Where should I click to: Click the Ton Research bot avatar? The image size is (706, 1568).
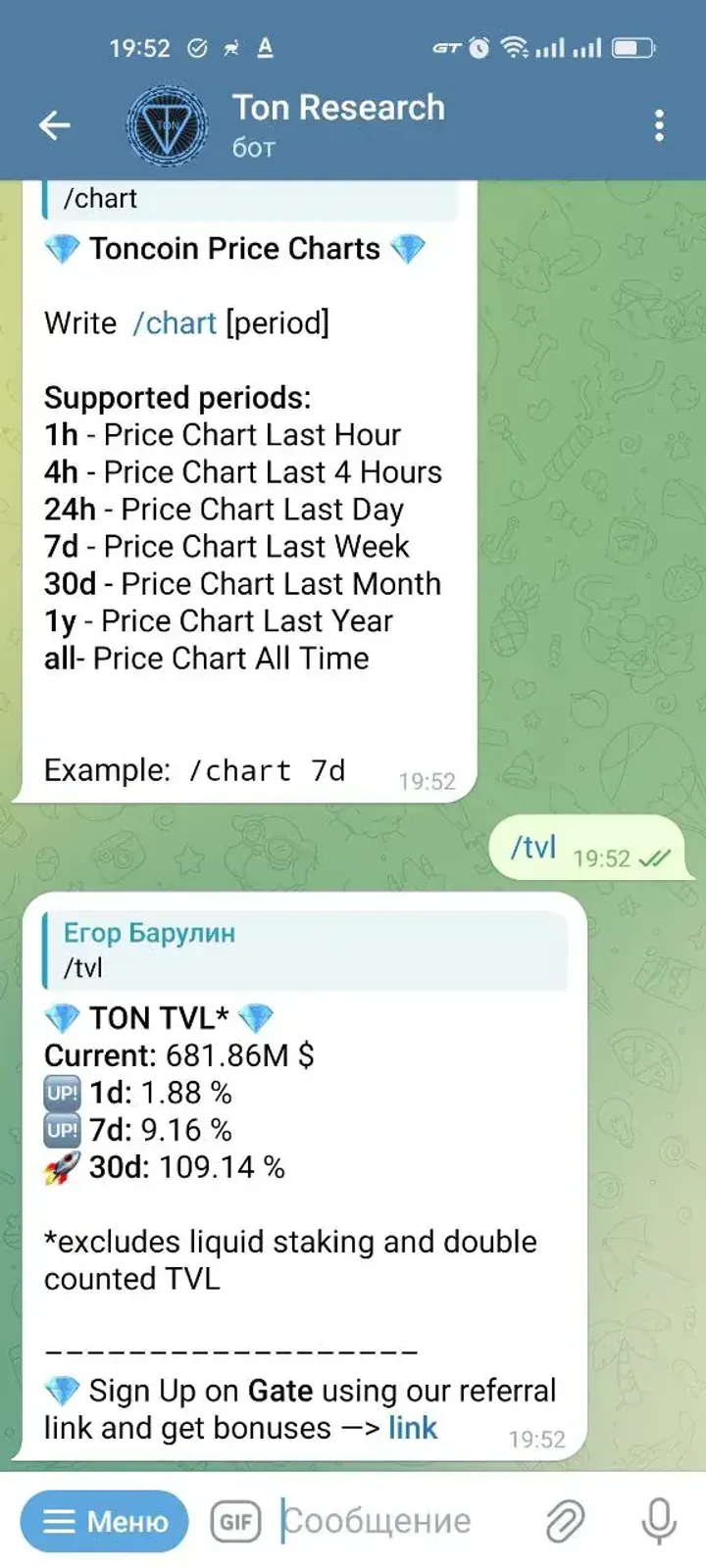(167, 124)
